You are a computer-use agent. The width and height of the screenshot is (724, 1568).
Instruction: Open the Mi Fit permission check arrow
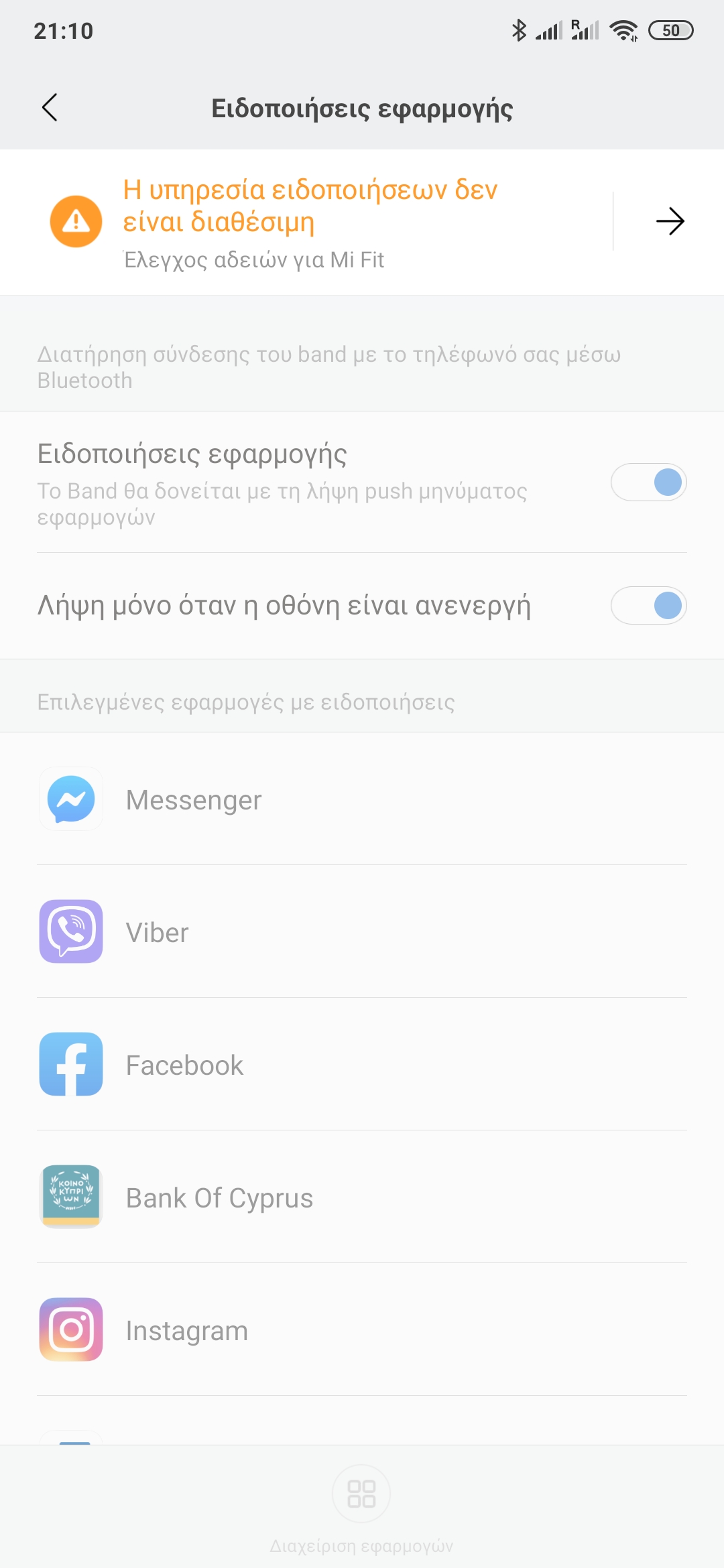tap(670, 221)
